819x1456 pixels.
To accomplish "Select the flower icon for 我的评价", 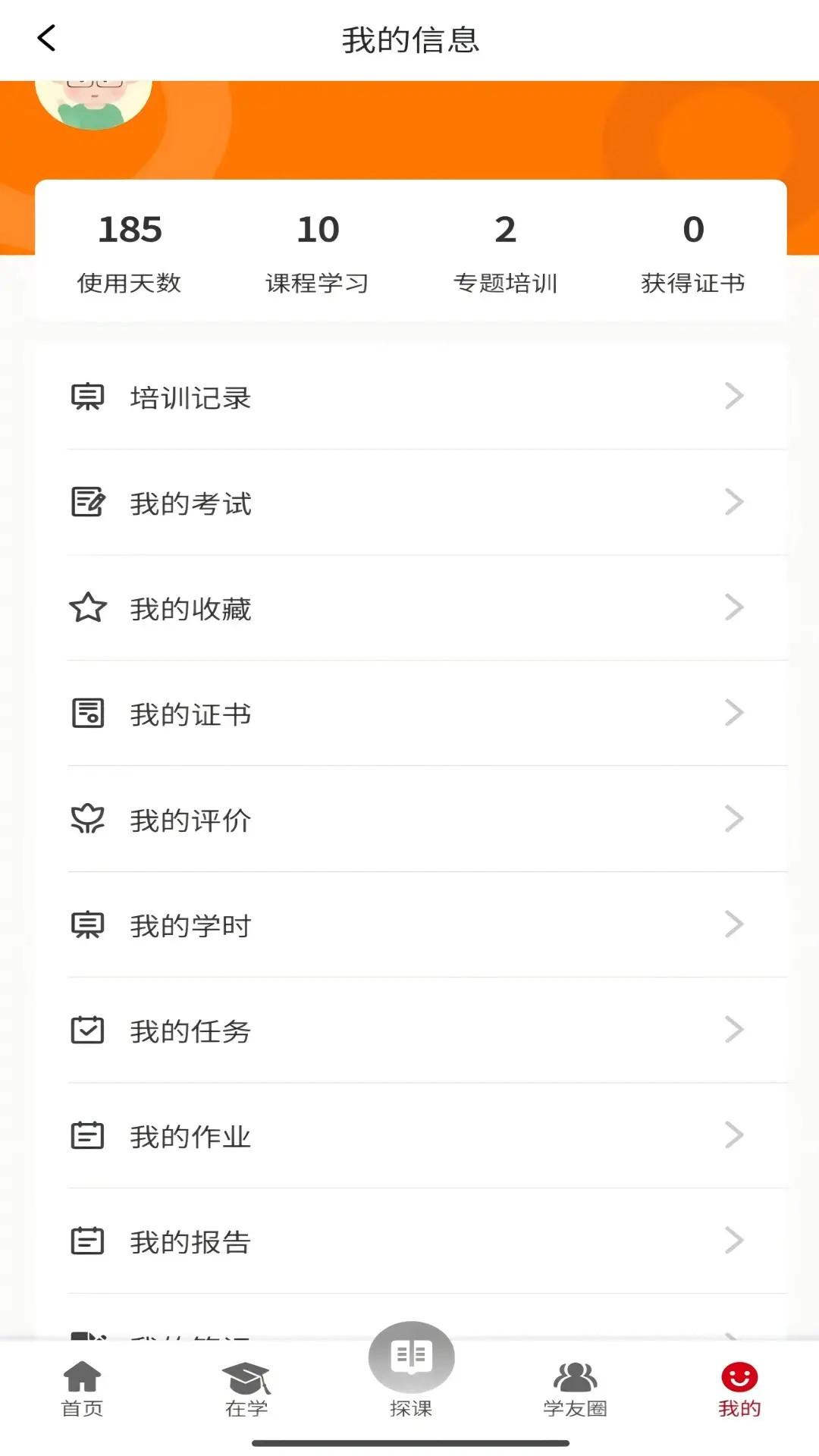I will [x=89, y=817].
